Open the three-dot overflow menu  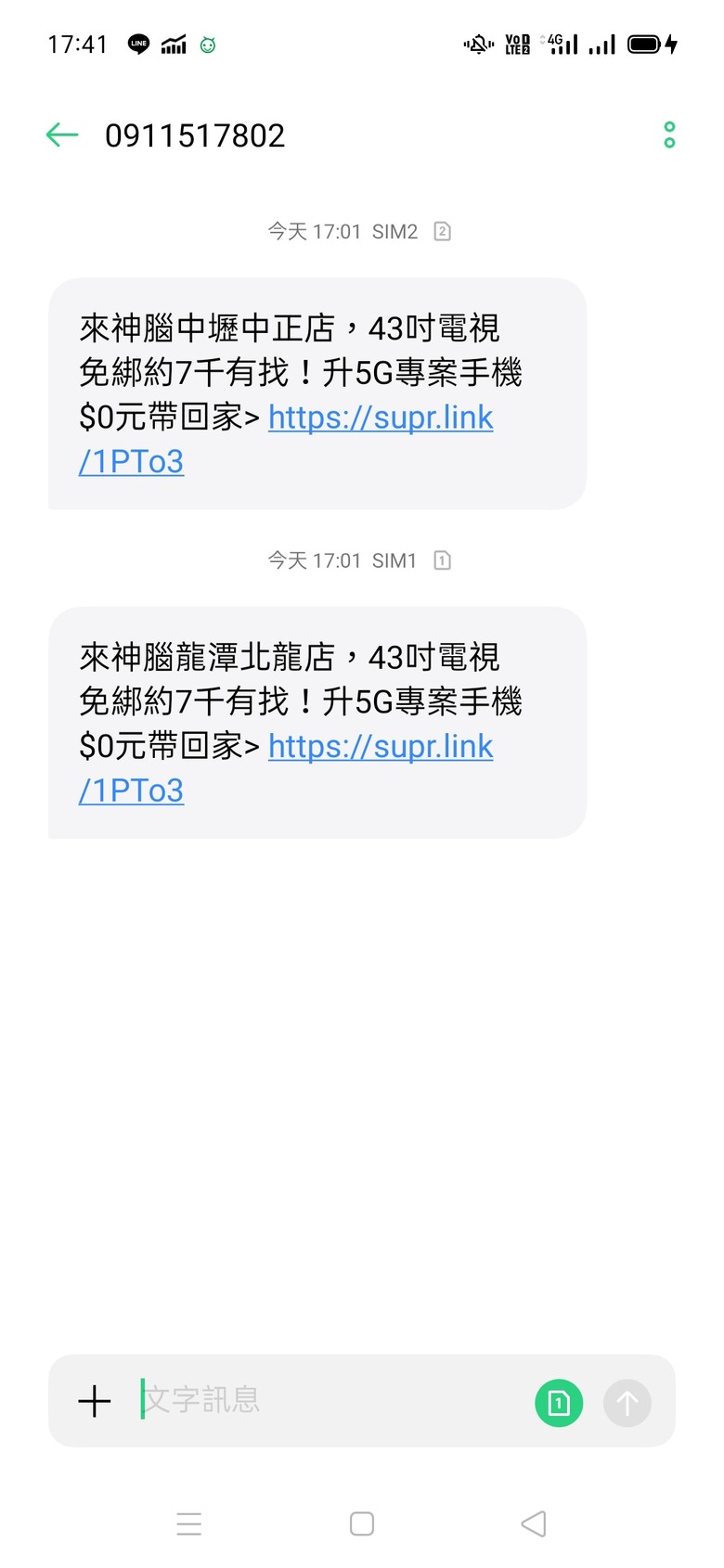point(669,135)
